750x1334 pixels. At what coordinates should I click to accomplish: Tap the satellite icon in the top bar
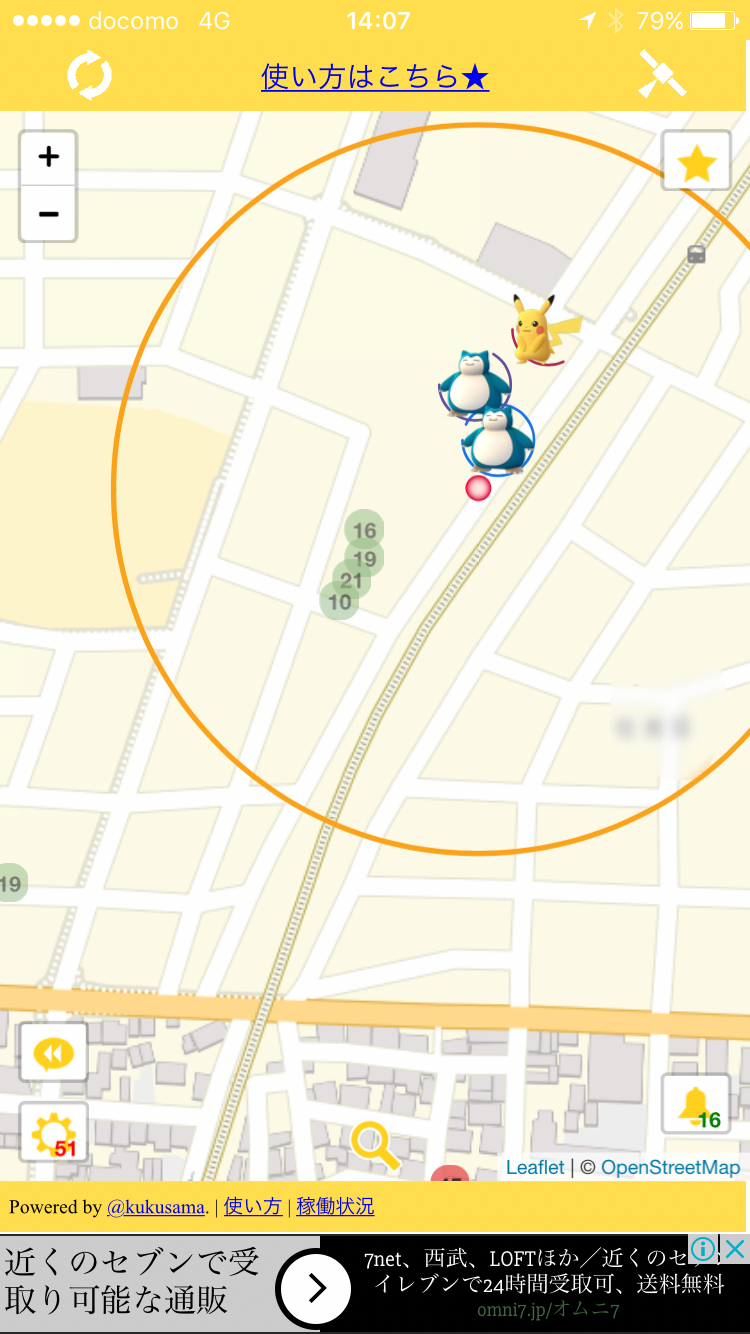[662, 75]
